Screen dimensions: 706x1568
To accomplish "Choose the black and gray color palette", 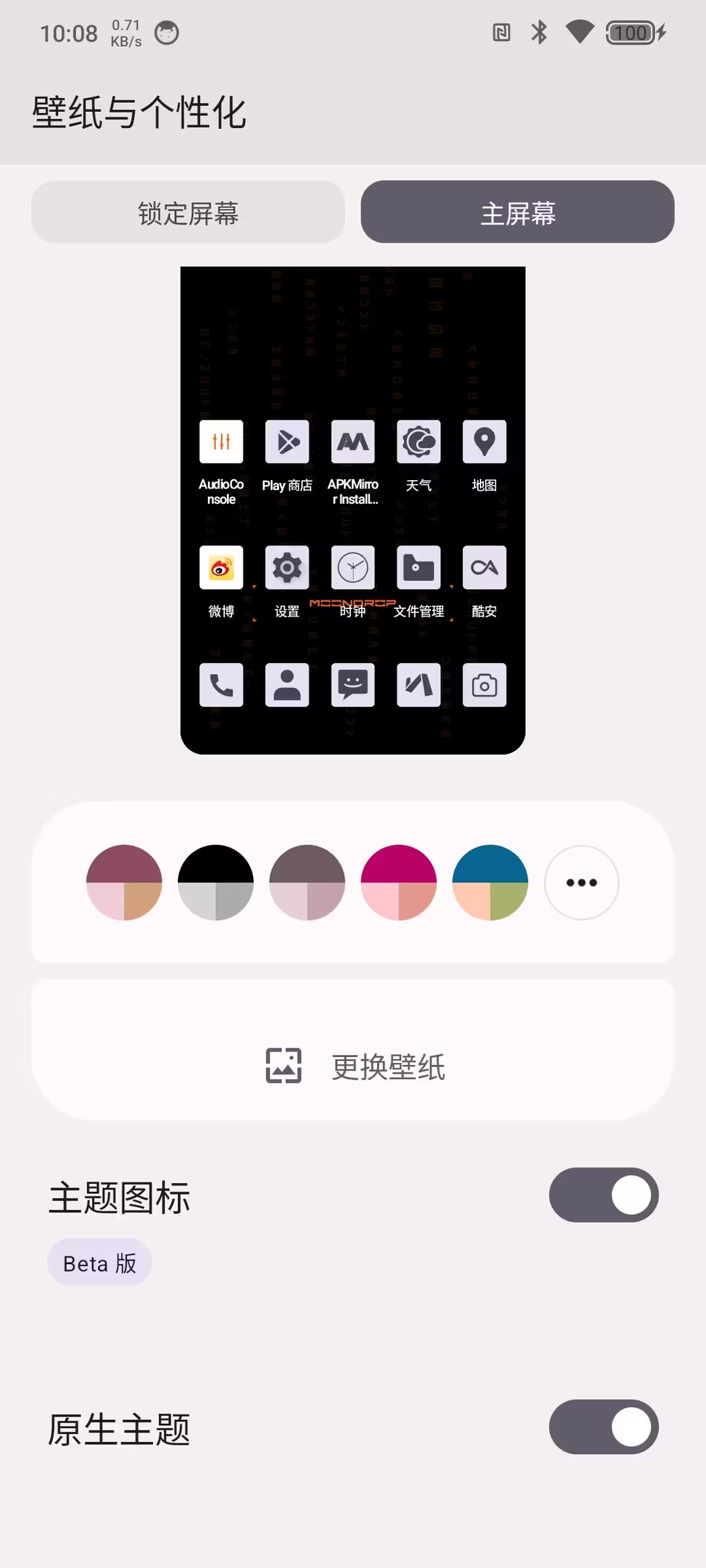I will click(215, 882).
